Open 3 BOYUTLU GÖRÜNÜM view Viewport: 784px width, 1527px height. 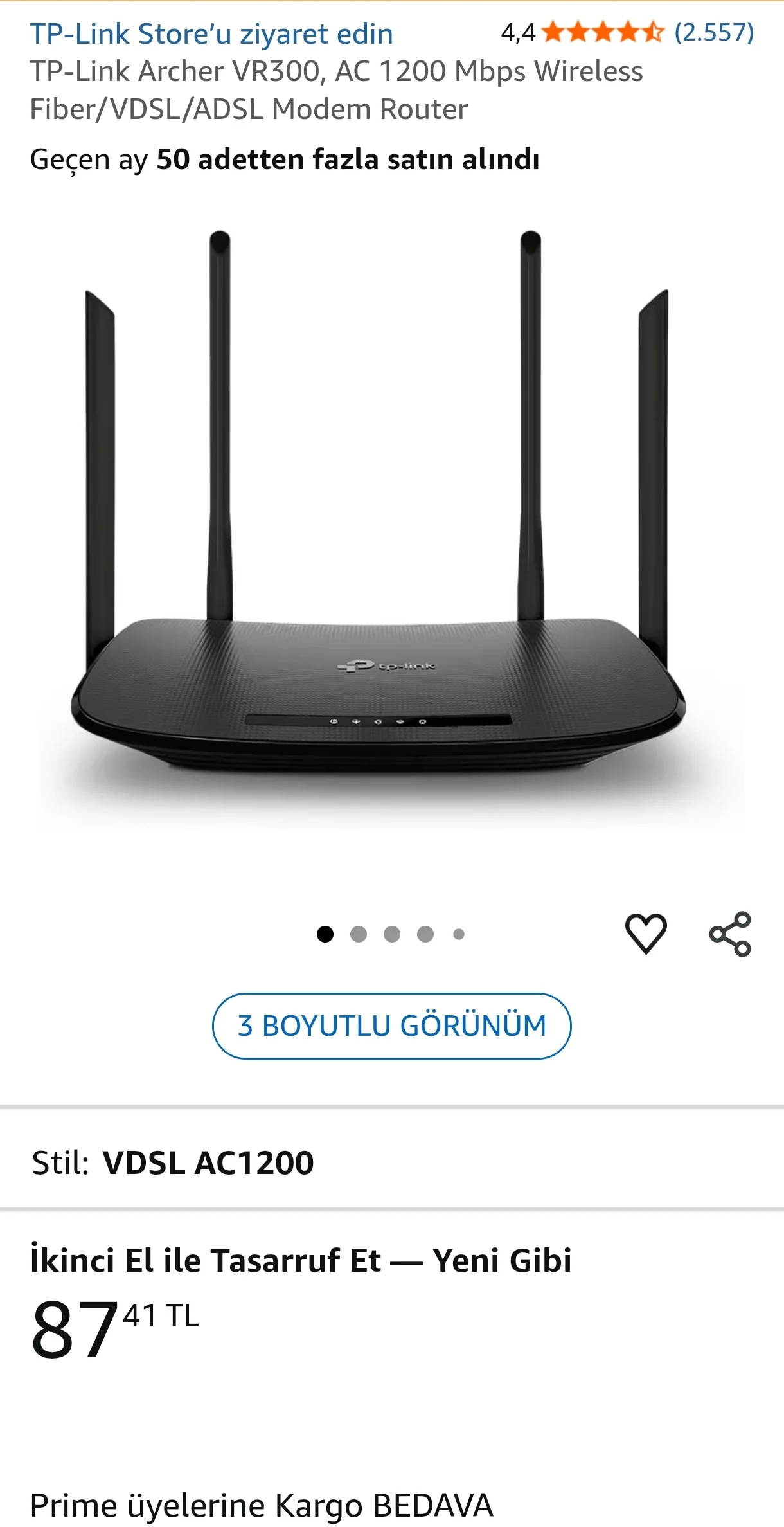tap(391, 1026)
